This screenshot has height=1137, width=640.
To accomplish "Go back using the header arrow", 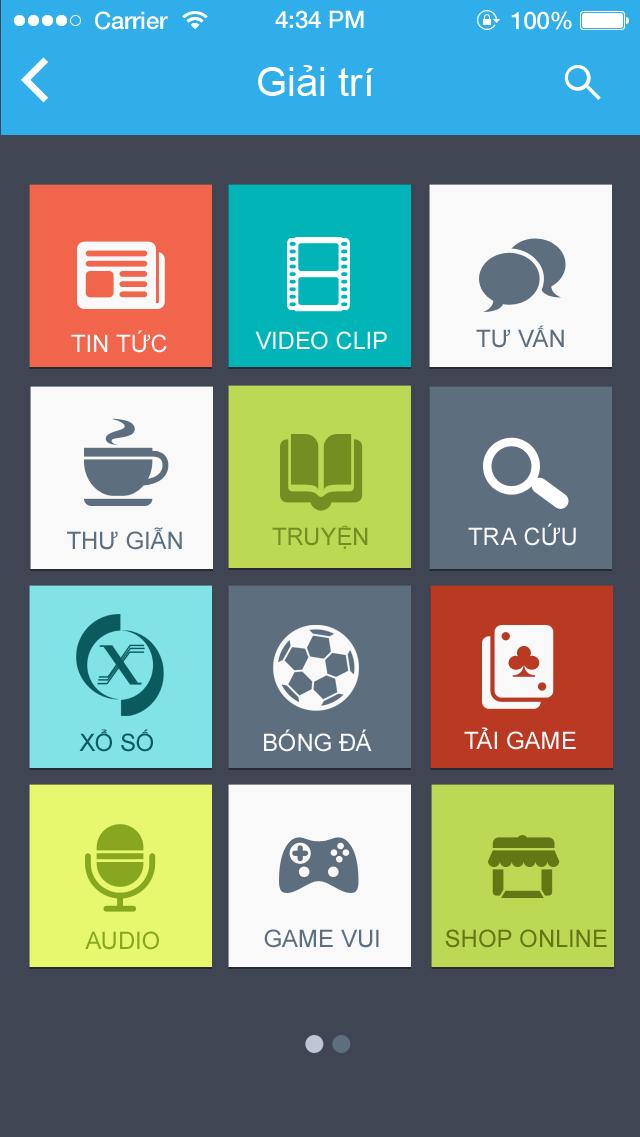I will coord(36,81).
